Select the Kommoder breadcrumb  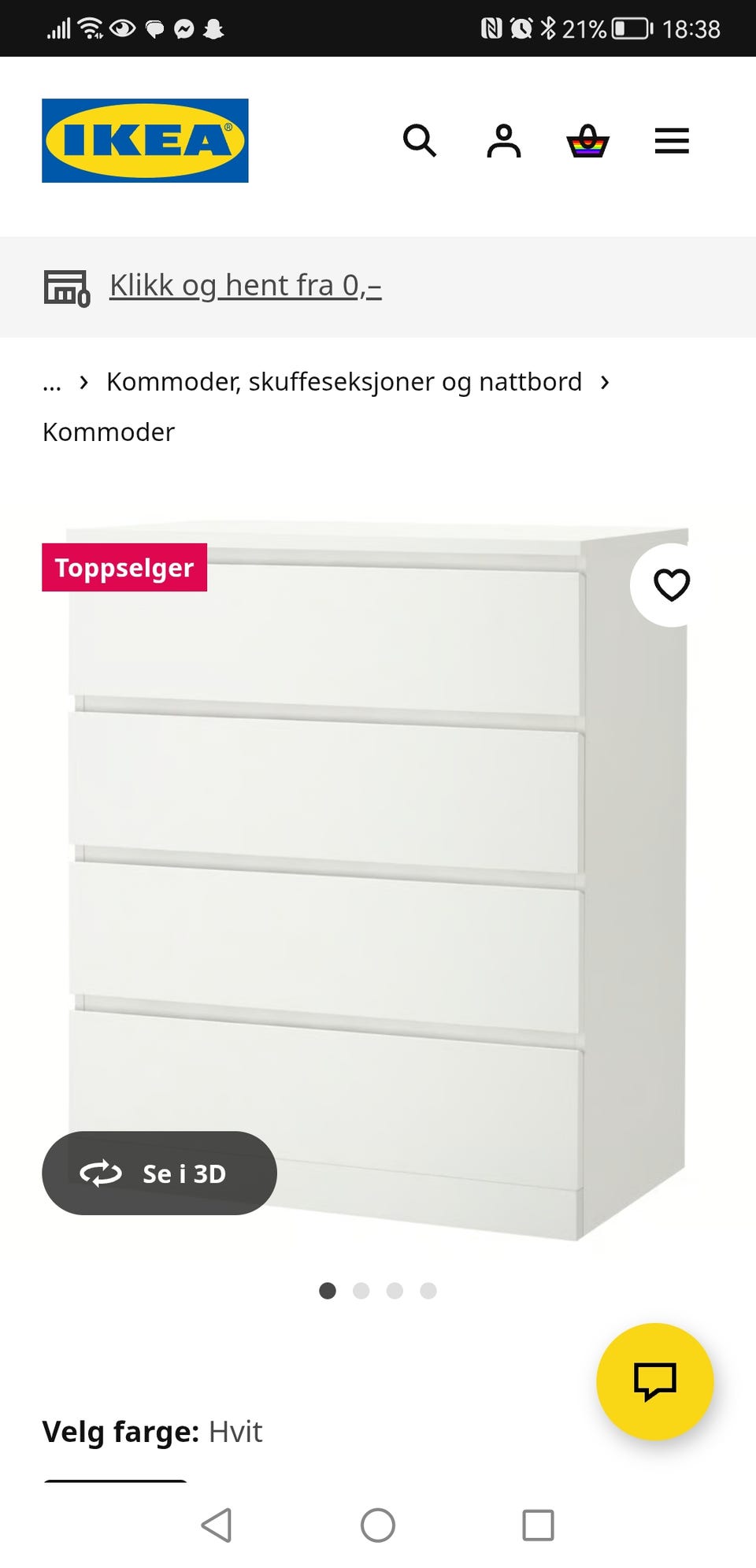click(108, 432)
